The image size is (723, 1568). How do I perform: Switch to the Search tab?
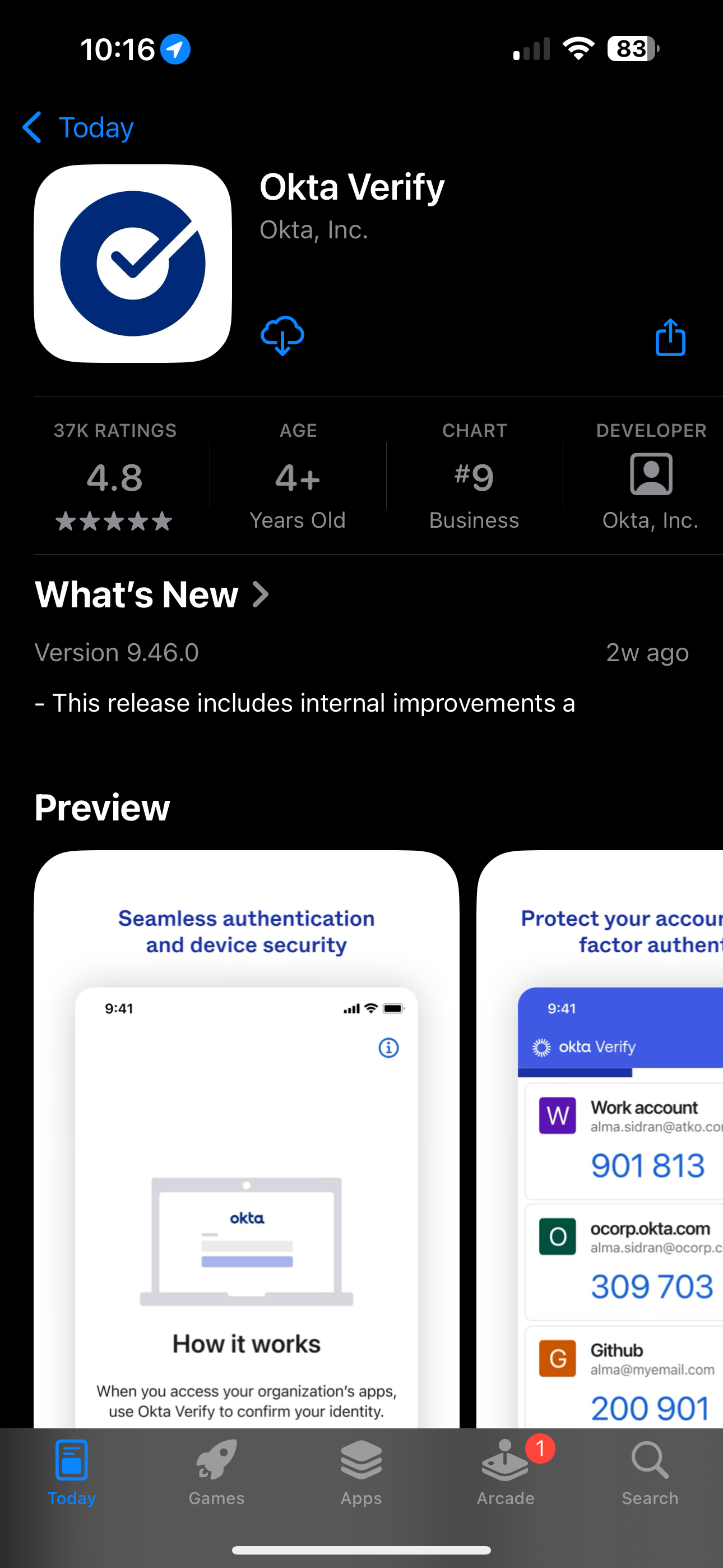[x=650, y=1472]
